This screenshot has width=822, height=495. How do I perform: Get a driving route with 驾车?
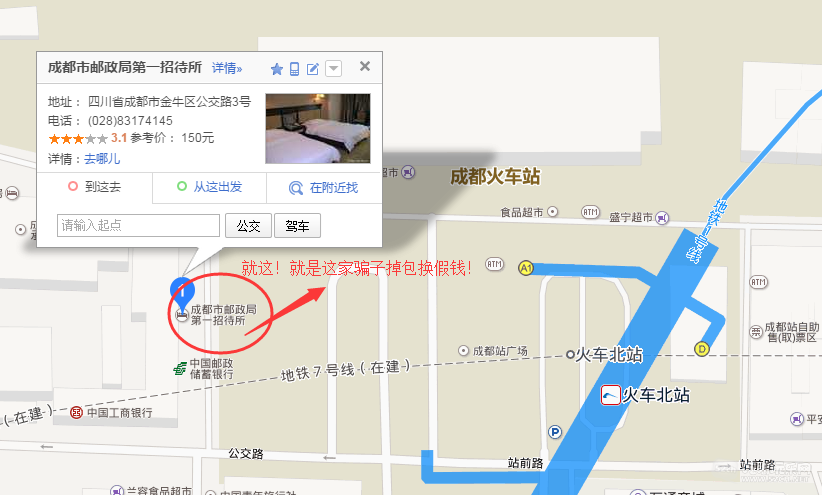[x=297, y=225]
